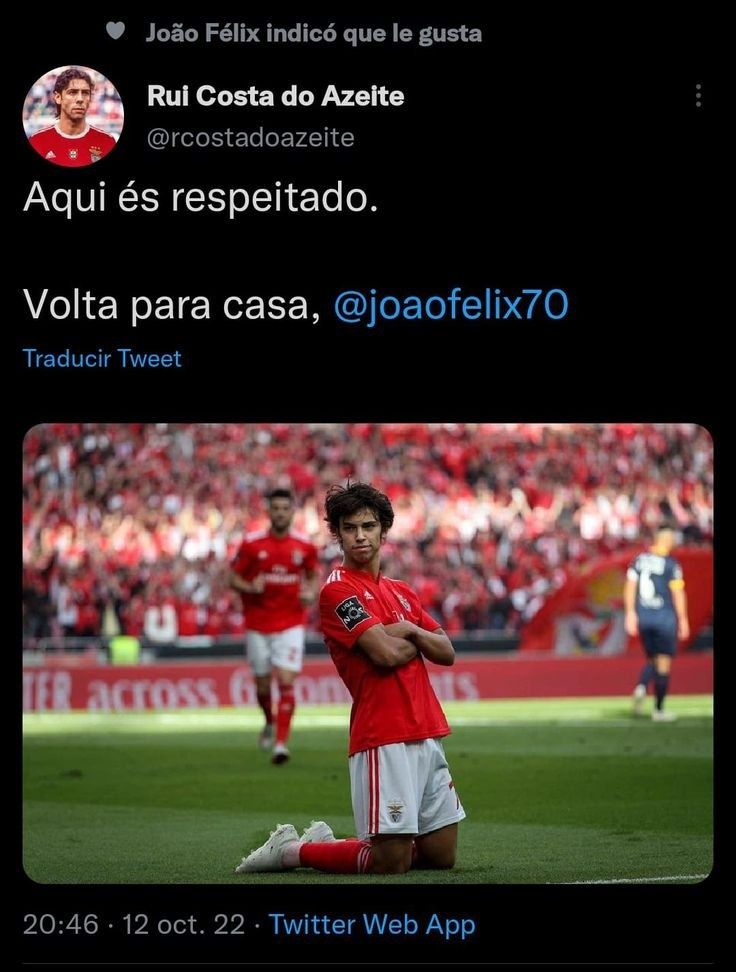Image resolution: width=736 pixels, height=972 pixels.
Task: Tap the @joaofelix70 mention
Action: pos(450,305)
